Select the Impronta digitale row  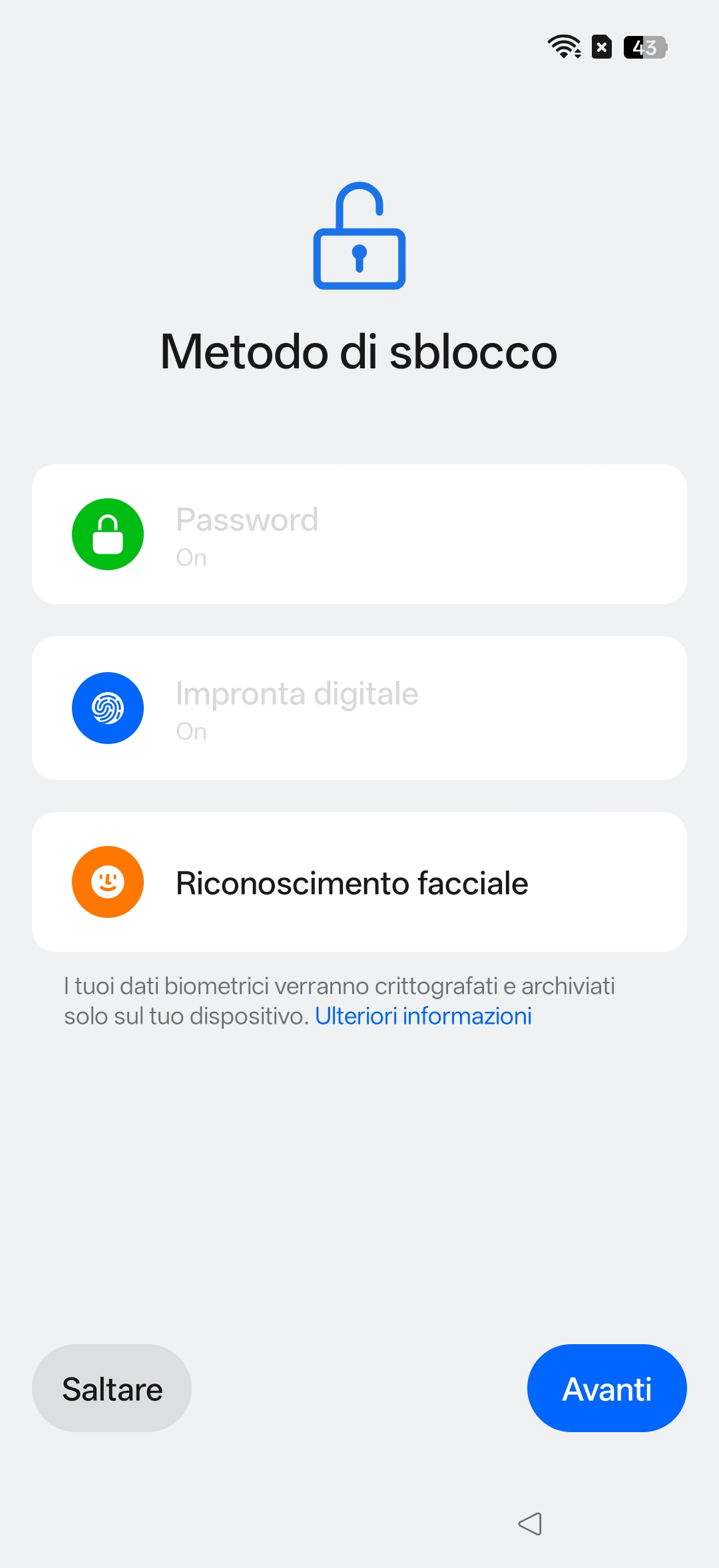click(x=359, y=708)
